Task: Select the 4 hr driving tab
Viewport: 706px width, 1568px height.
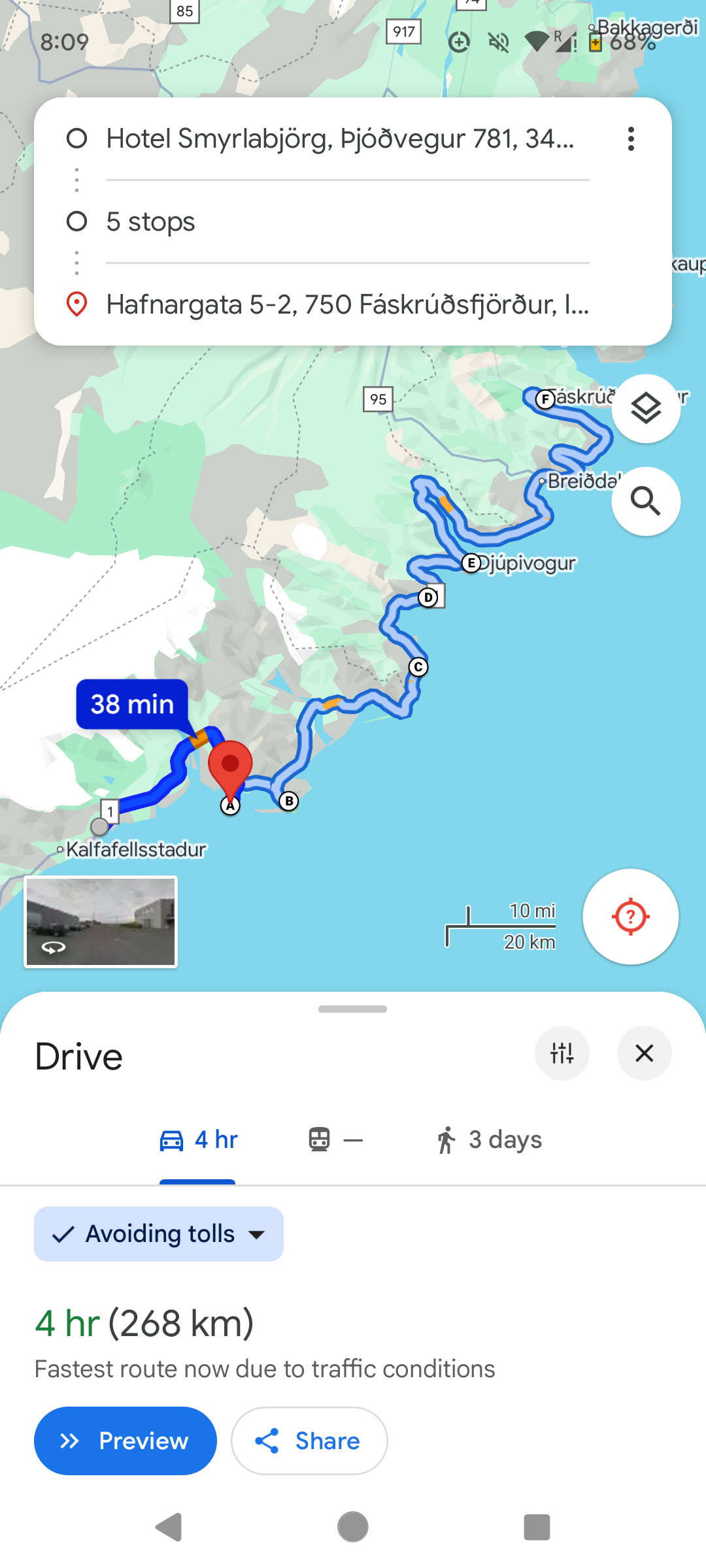Action: pos(198,1140)
